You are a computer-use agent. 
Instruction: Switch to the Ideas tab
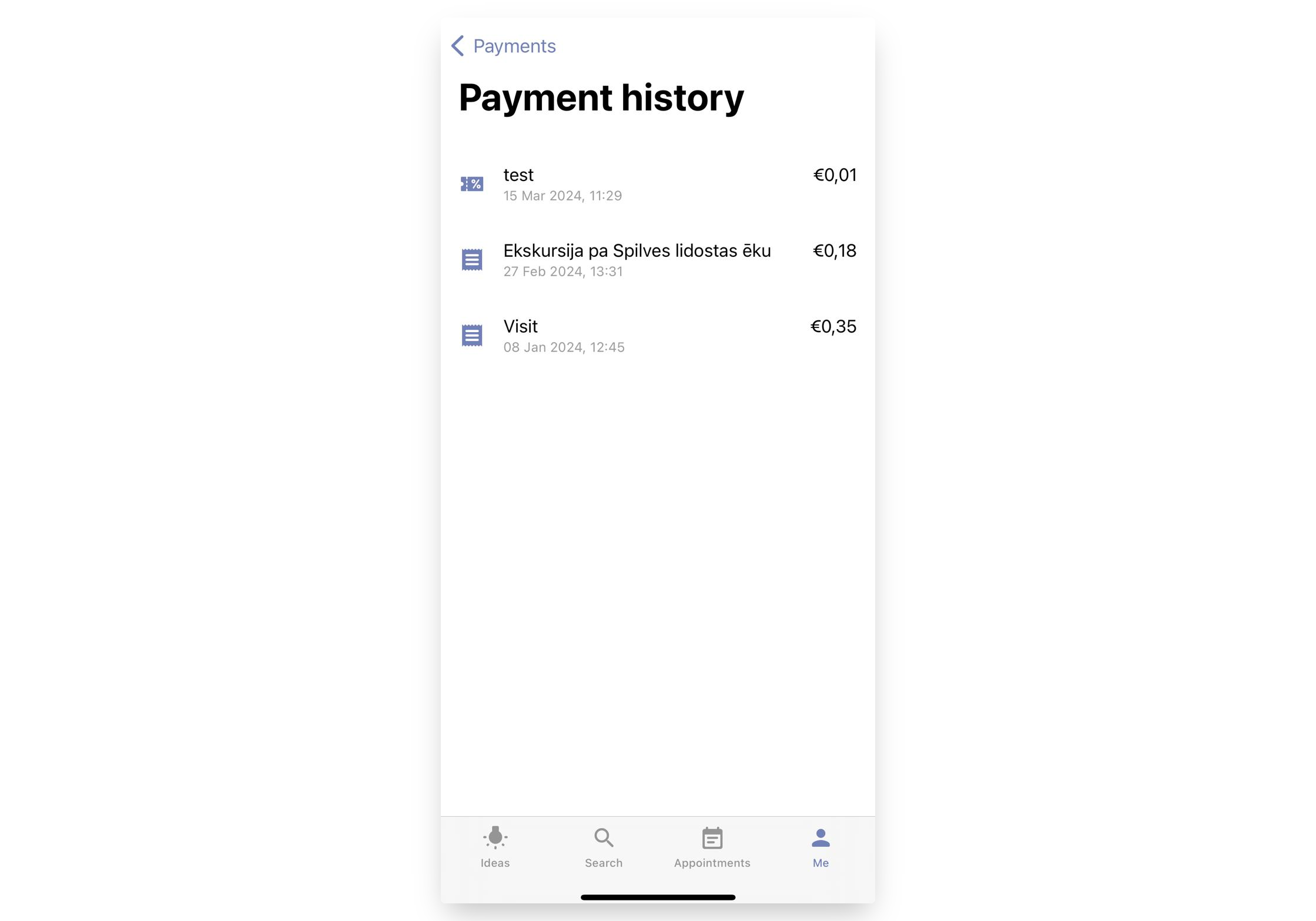pyautogui.click(x=495, y=847)
